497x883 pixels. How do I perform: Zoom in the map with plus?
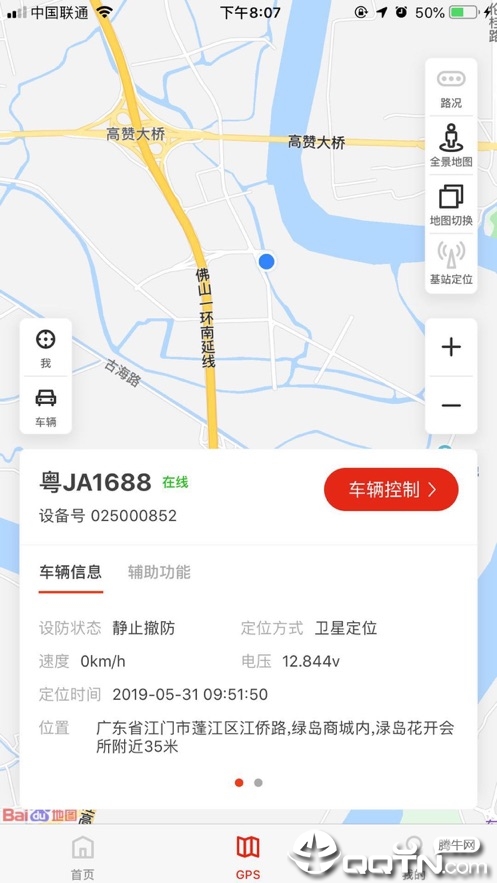451,347
